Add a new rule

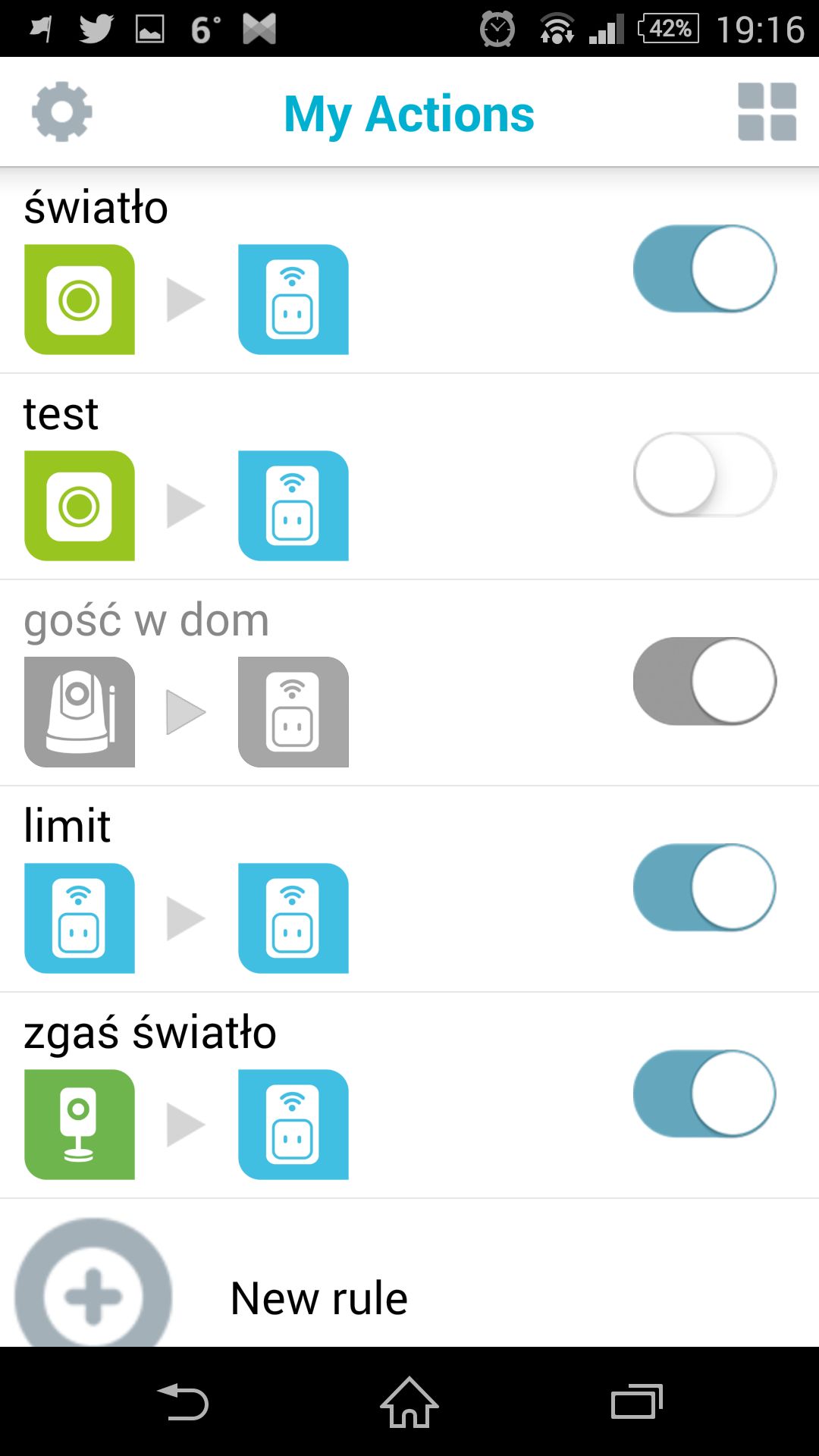[409, 1274]
